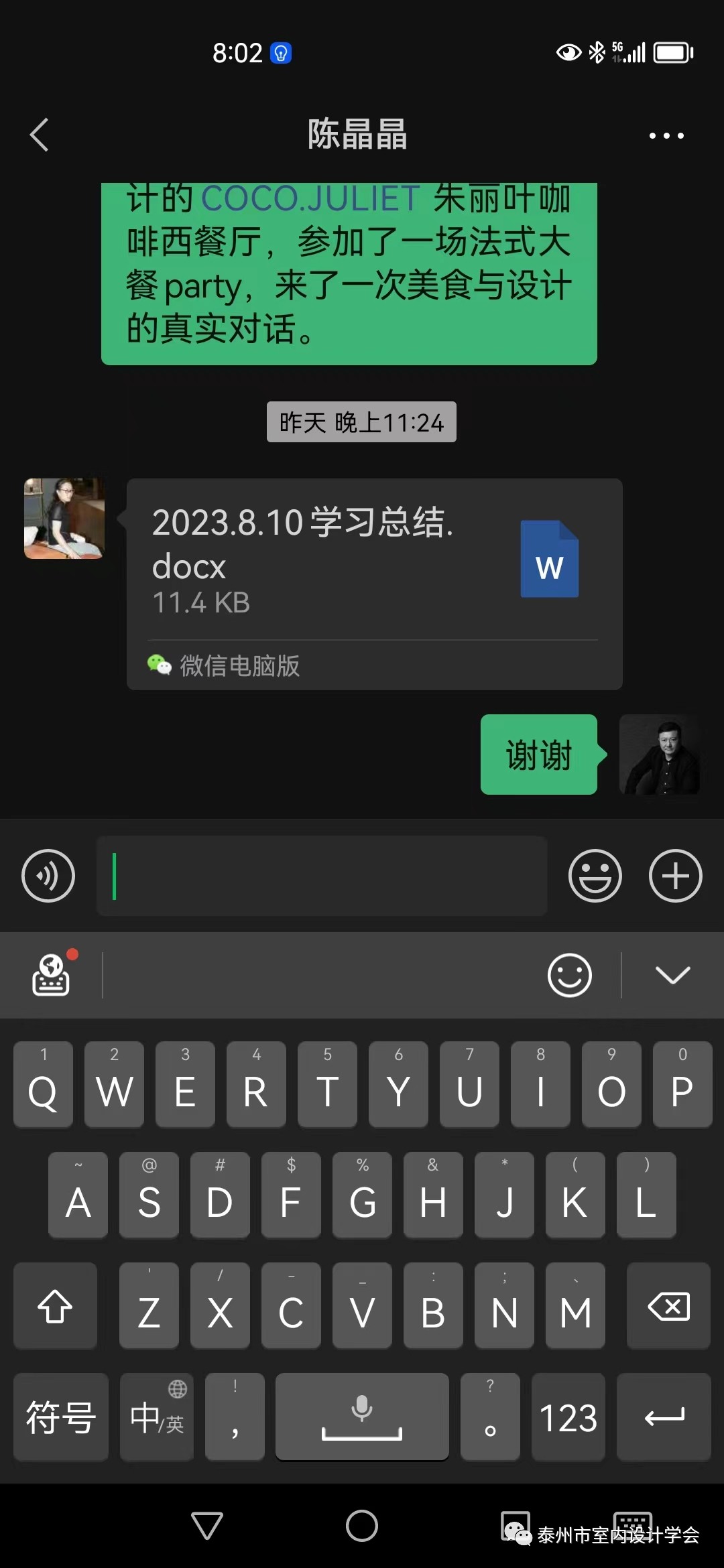Switch keyboard to 123 number mode

(568, 1417)
